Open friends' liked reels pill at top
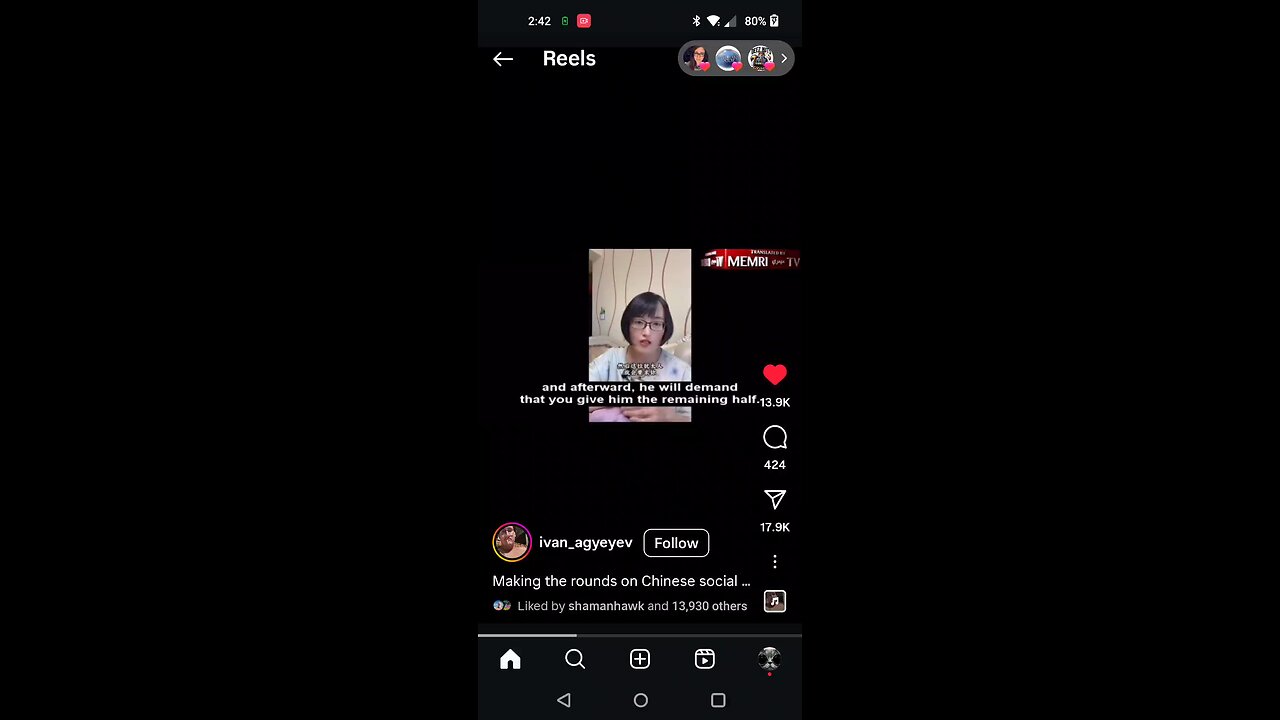The width and height of the screenshot is (1280, 720). click(x=736, y=59)
